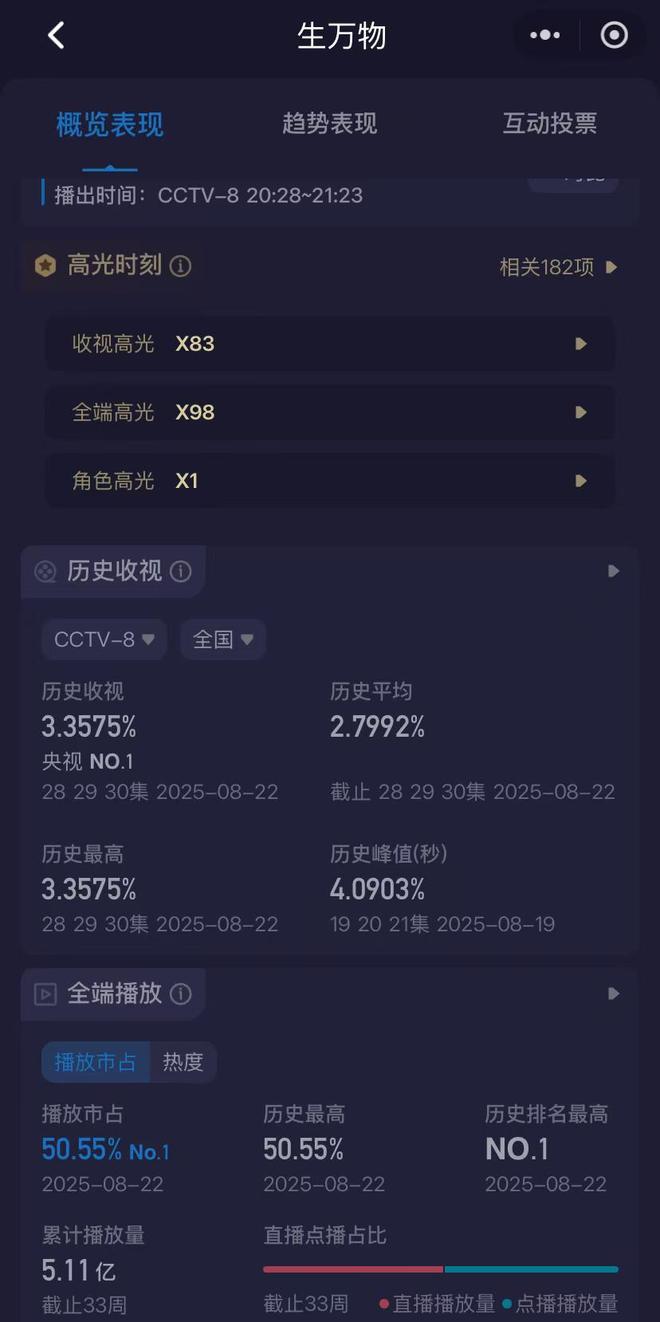Close the mini-program with the circle icon
The width and height of the screenshot is (660, 1322).
pyautogui.click(x=613, y=36)
